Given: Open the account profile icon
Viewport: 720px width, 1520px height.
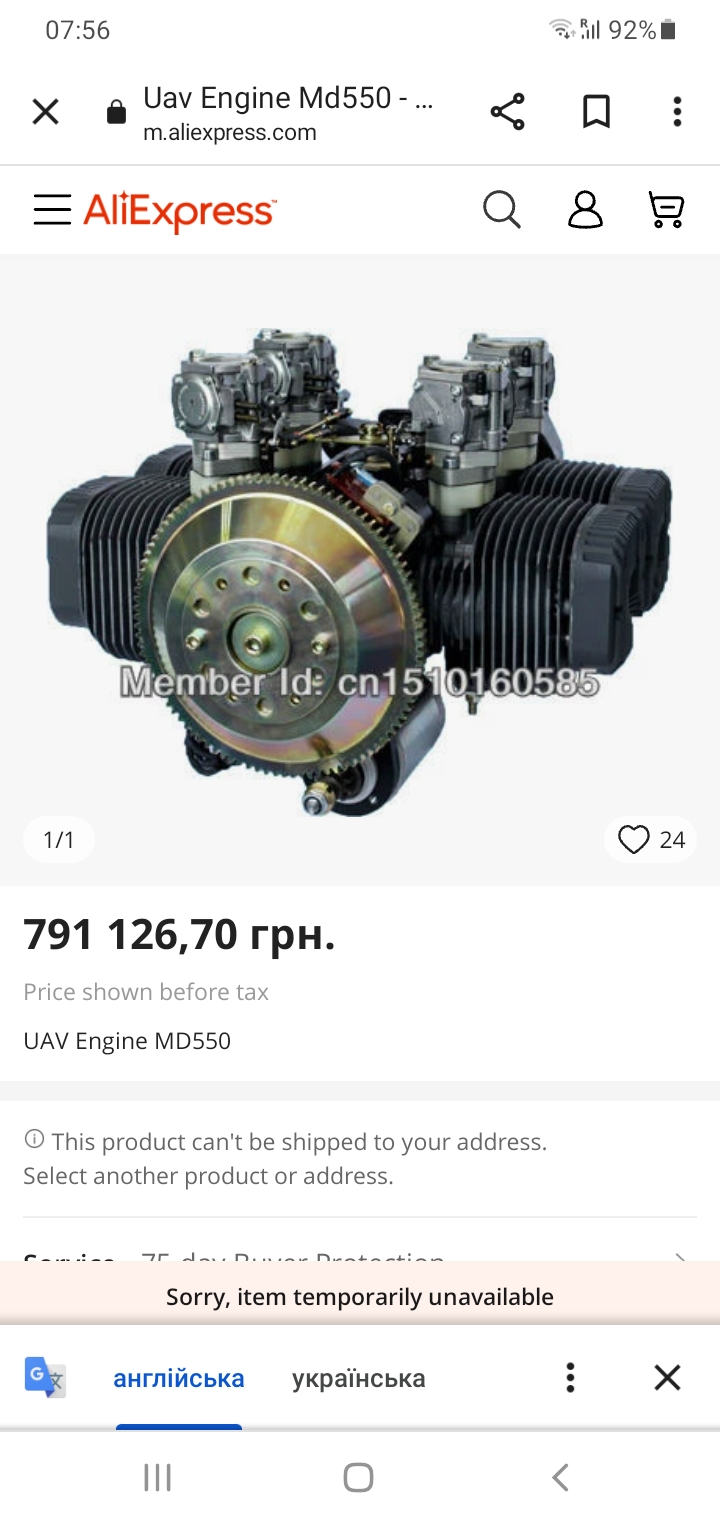Looking at the screenshot, I should (585, 210).
